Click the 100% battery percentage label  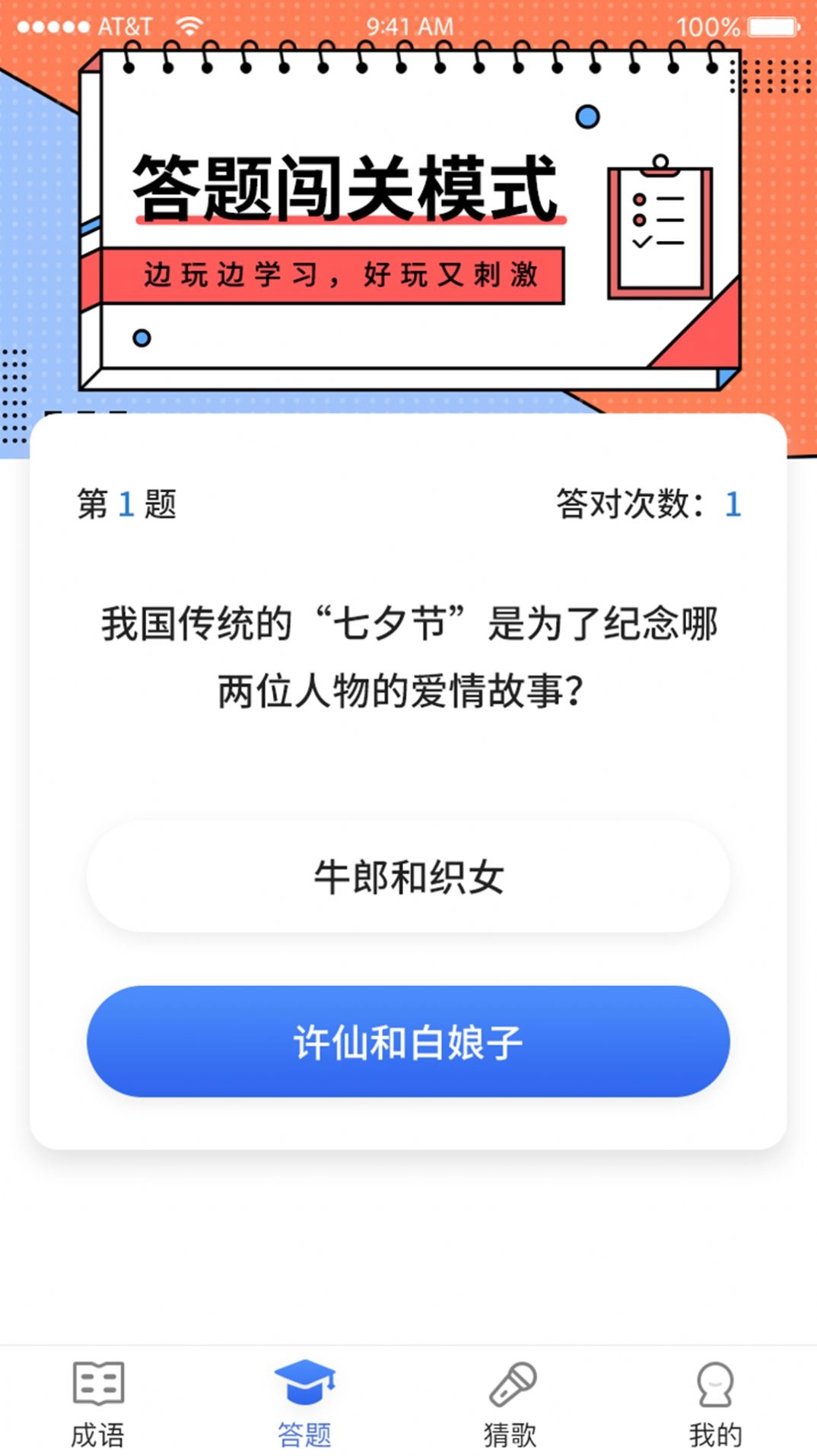(707, 25)
